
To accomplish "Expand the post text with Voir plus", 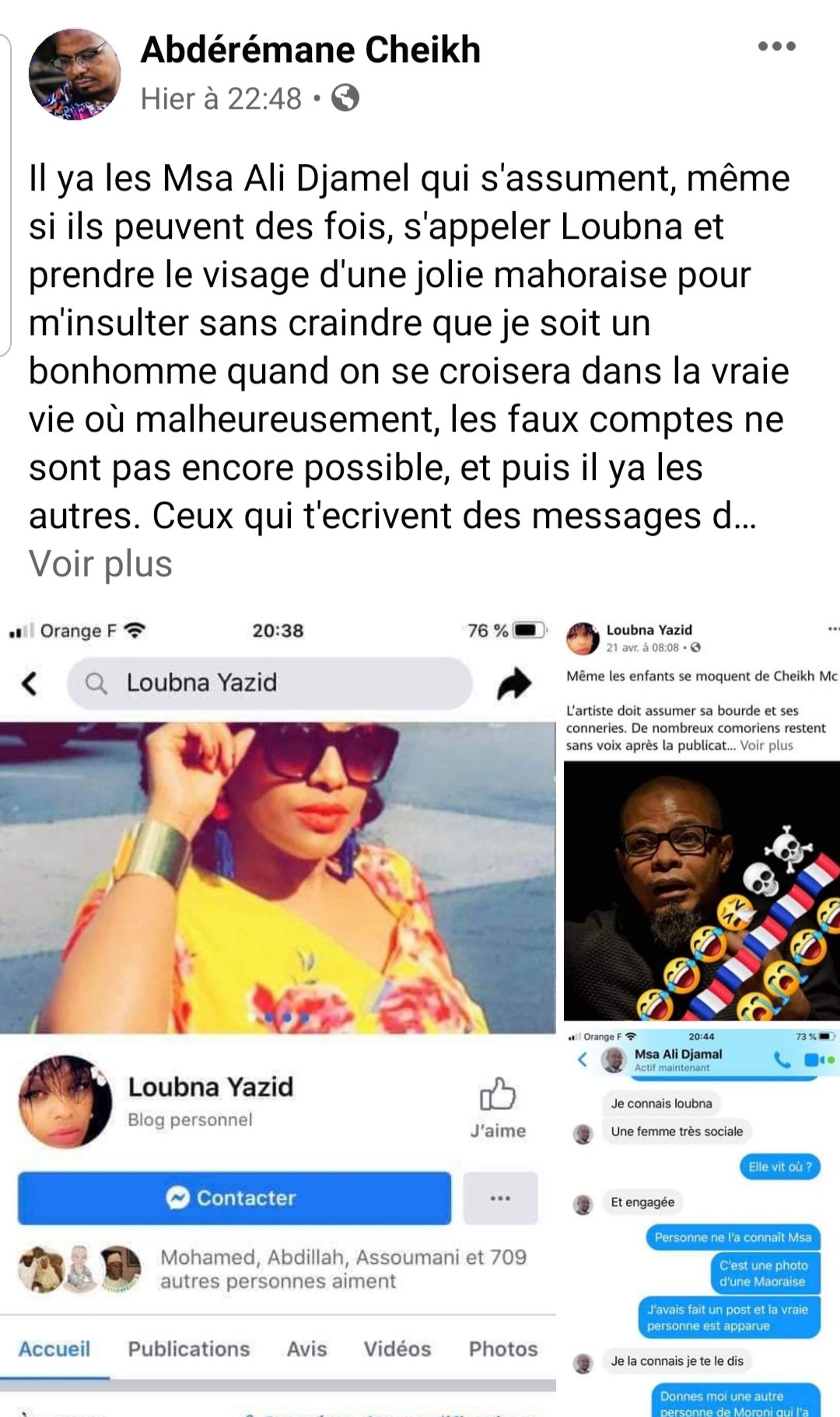I will [100, 564].
